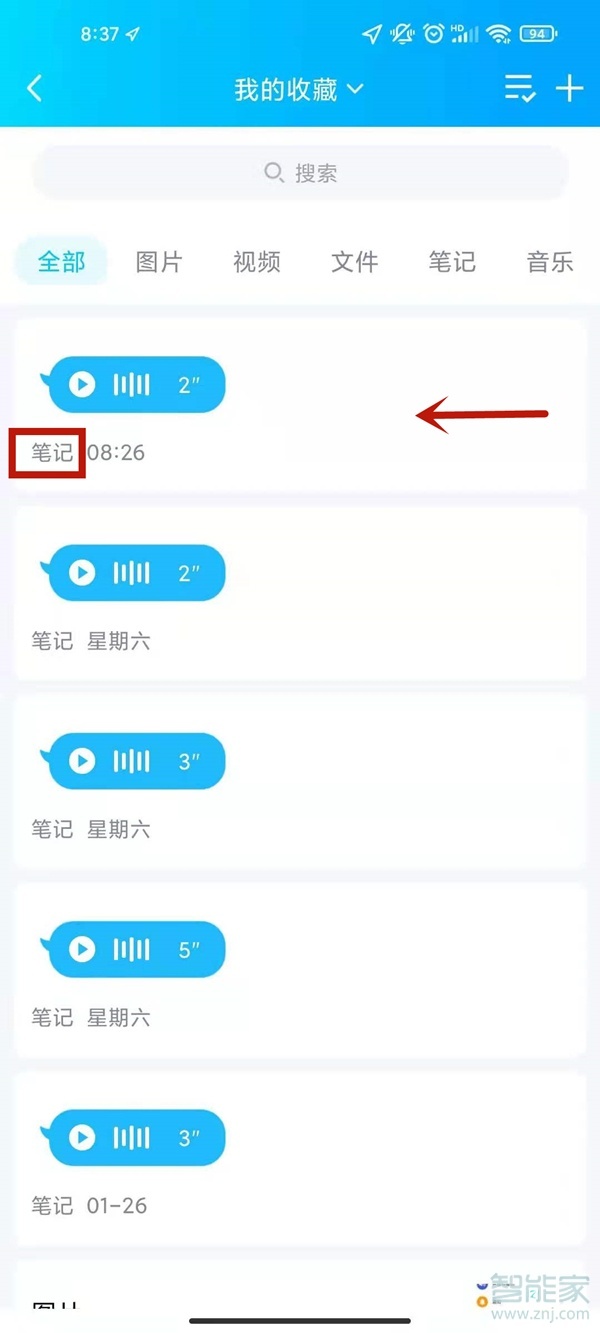
Task: Play the voice note from 08:26
Action: (83, 385)
